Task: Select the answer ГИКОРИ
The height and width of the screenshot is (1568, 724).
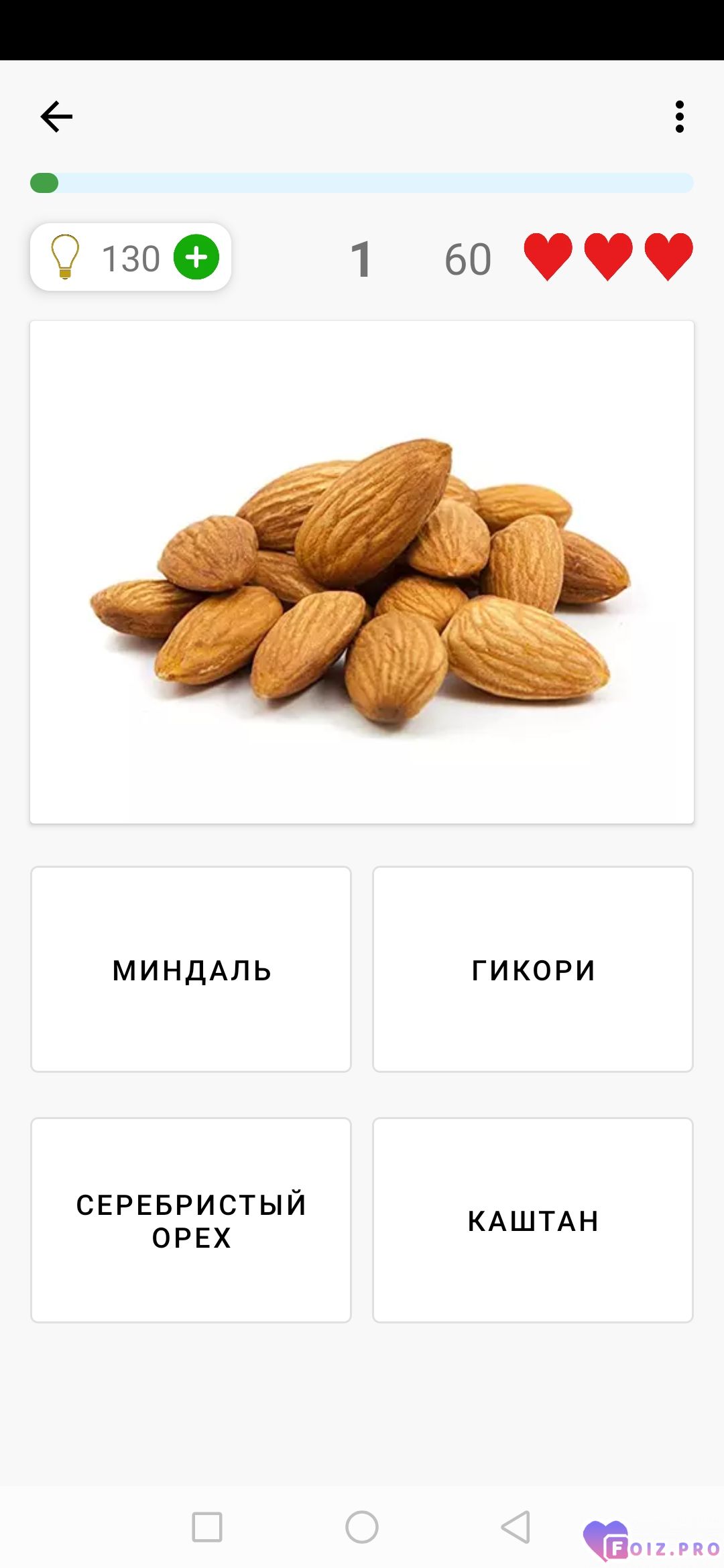Action: [533, 969]
